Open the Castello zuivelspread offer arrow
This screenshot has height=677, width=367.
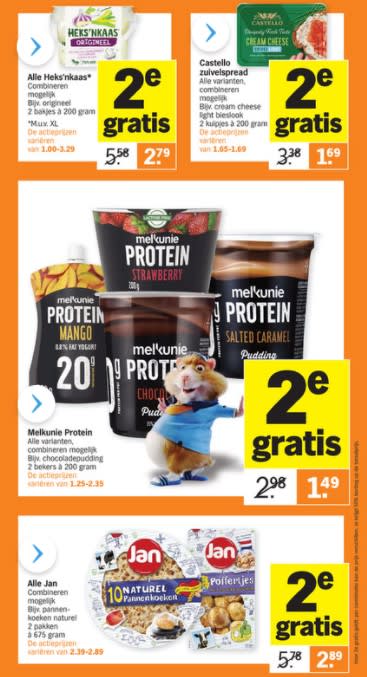click(x=210, y=33)
